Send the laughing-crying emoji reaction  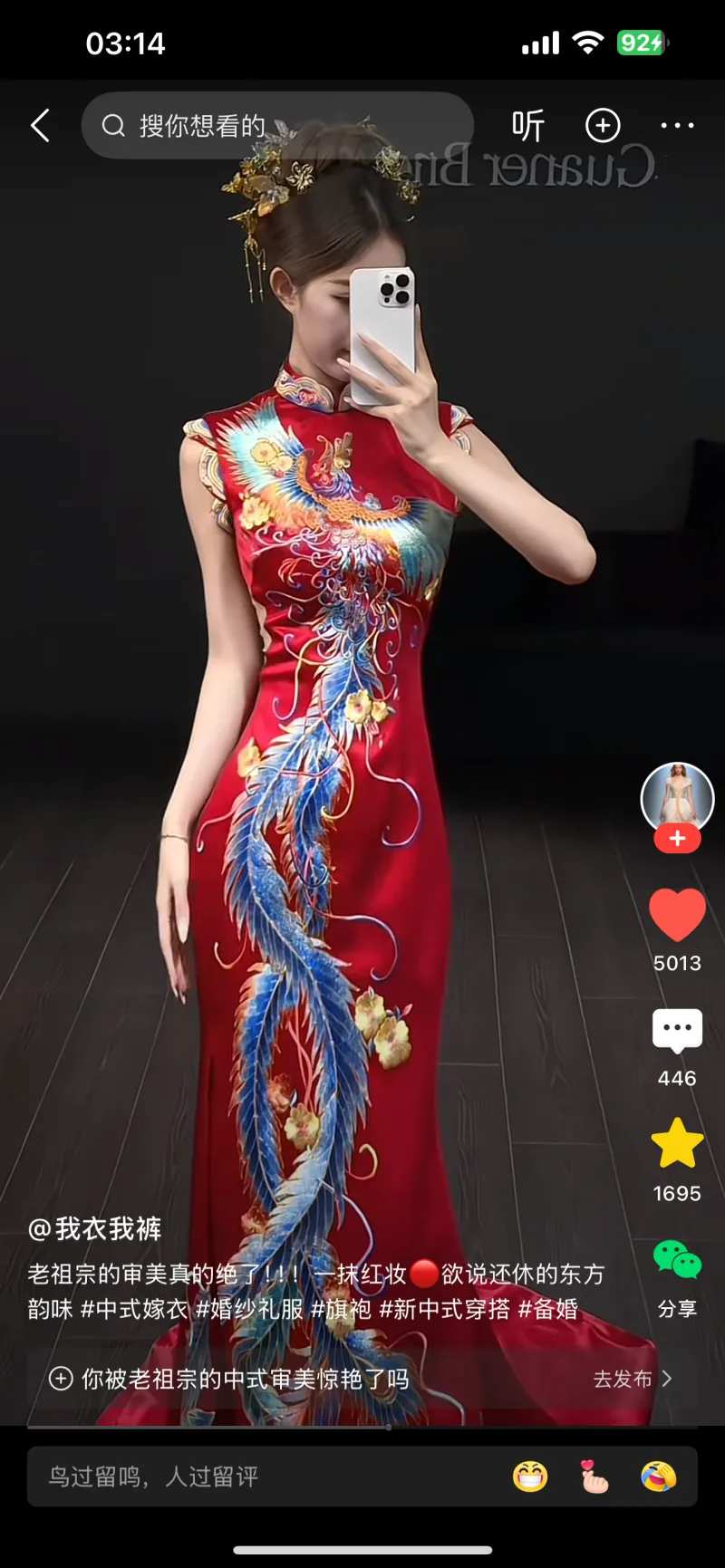point(658,1477)
